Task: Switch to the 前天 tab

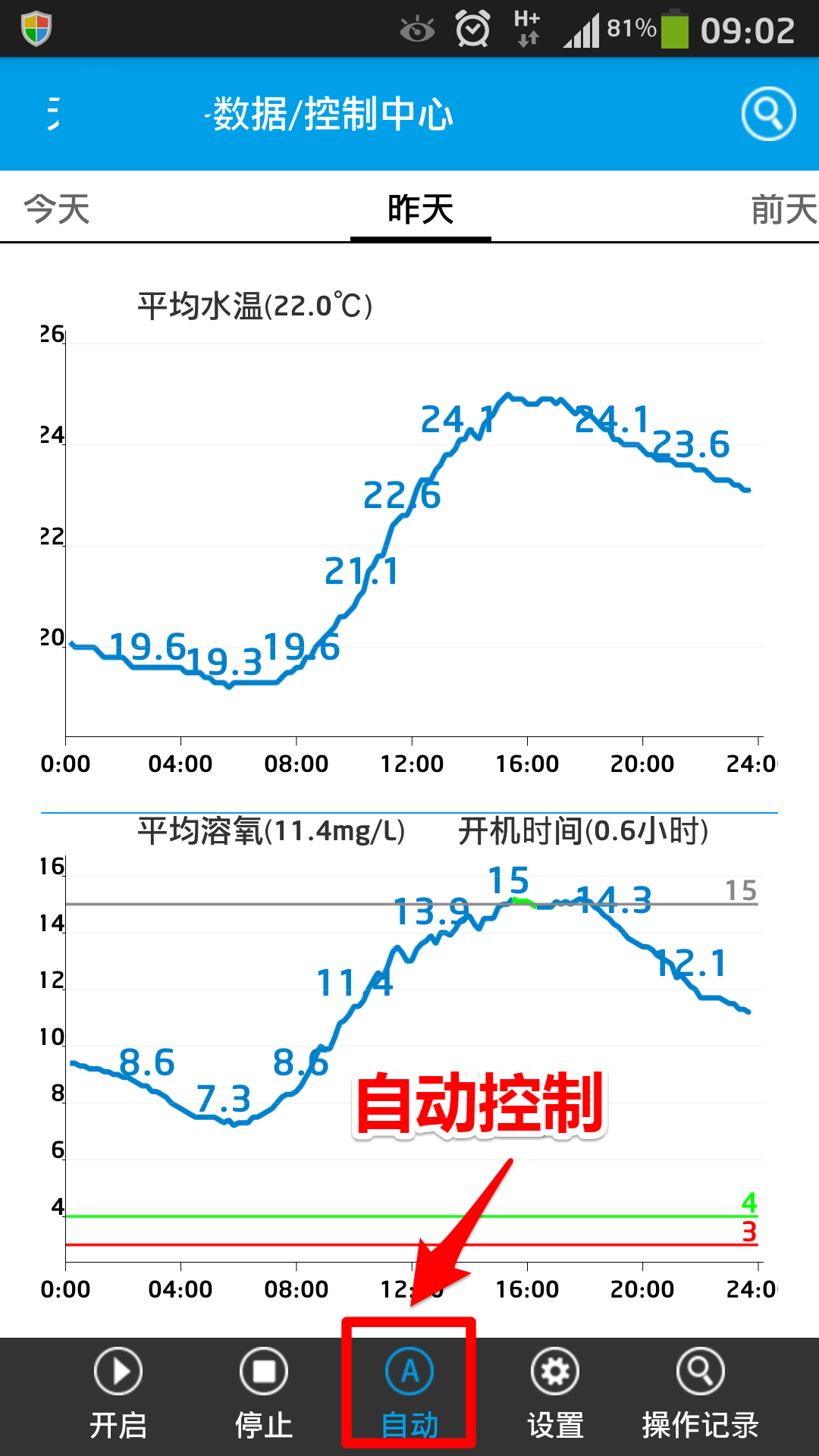Action: [784, 209]
